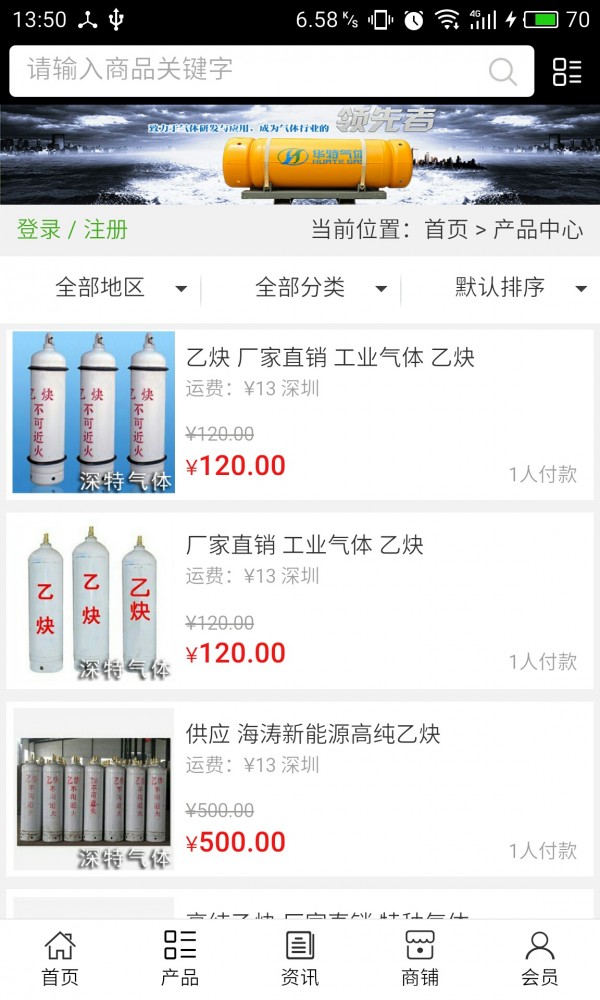Open product 厂家直销 工业气体 乙炔
Image resolution: width=600 pixels, height=1000 pixels.
tap(305, 545)
